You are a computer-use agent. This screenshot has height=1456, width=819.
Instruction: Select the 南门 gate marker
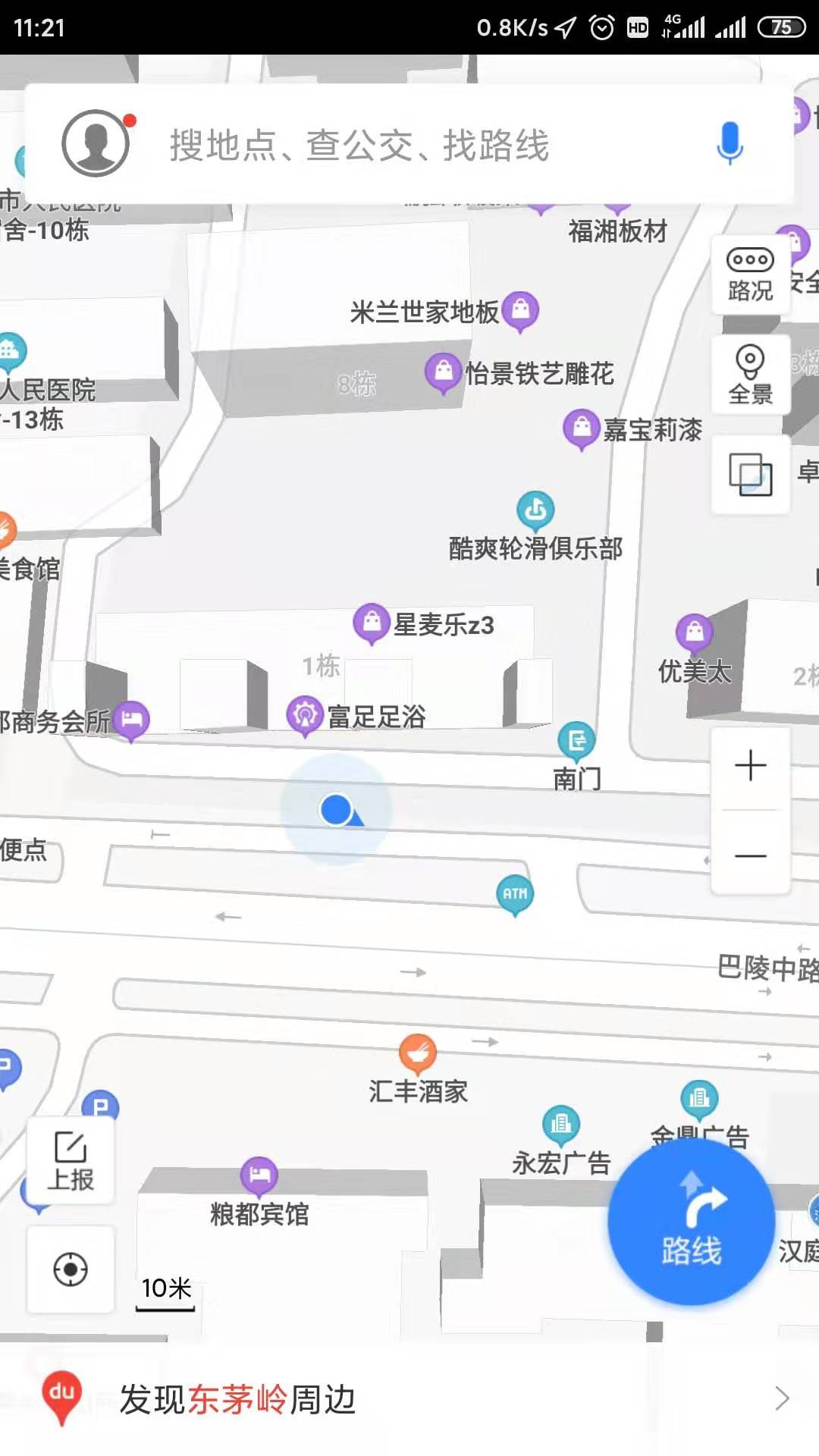[x=576, y=740]
